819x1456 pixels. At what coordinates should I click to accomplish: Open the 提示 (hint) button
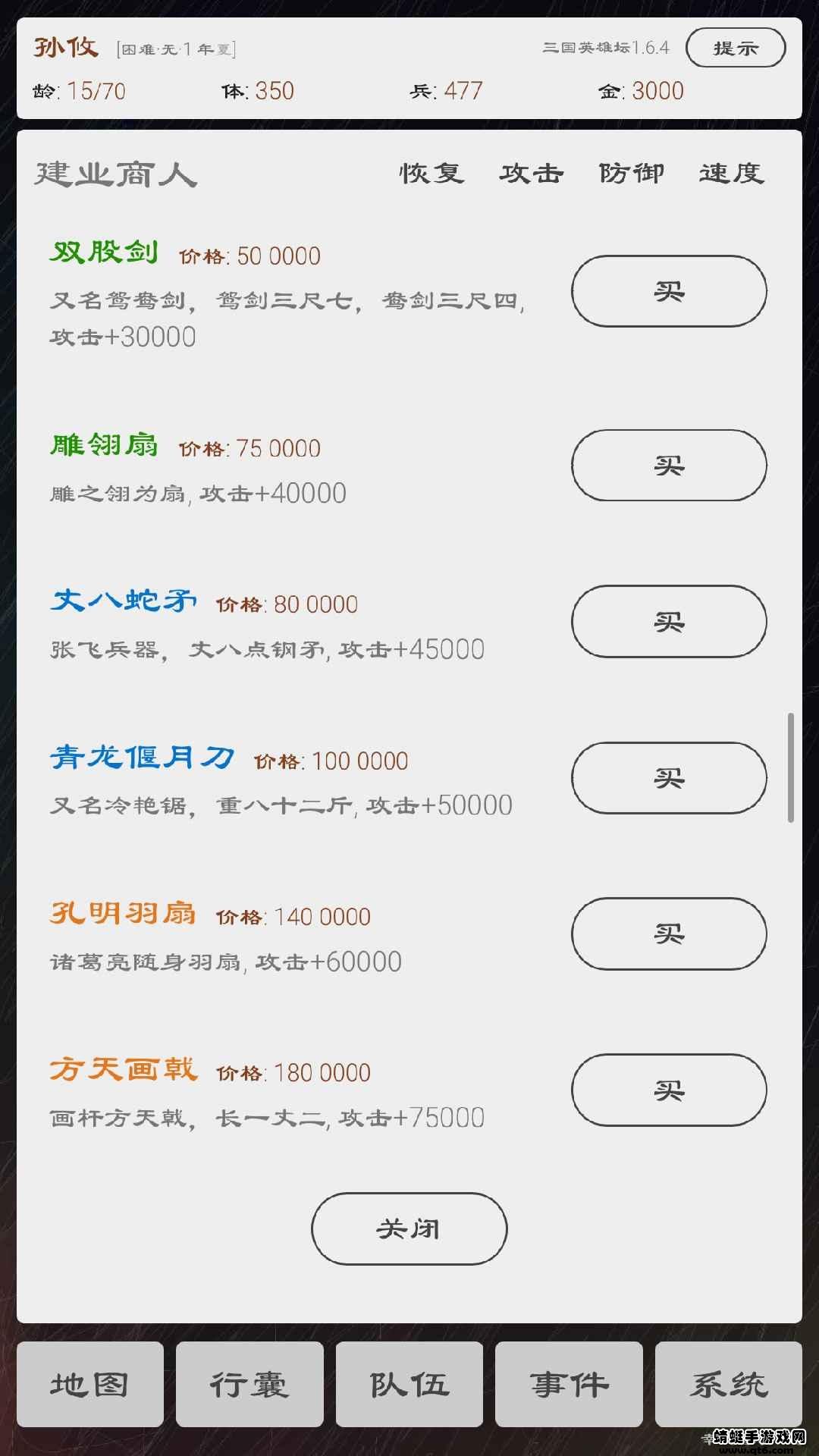[735, 47]
